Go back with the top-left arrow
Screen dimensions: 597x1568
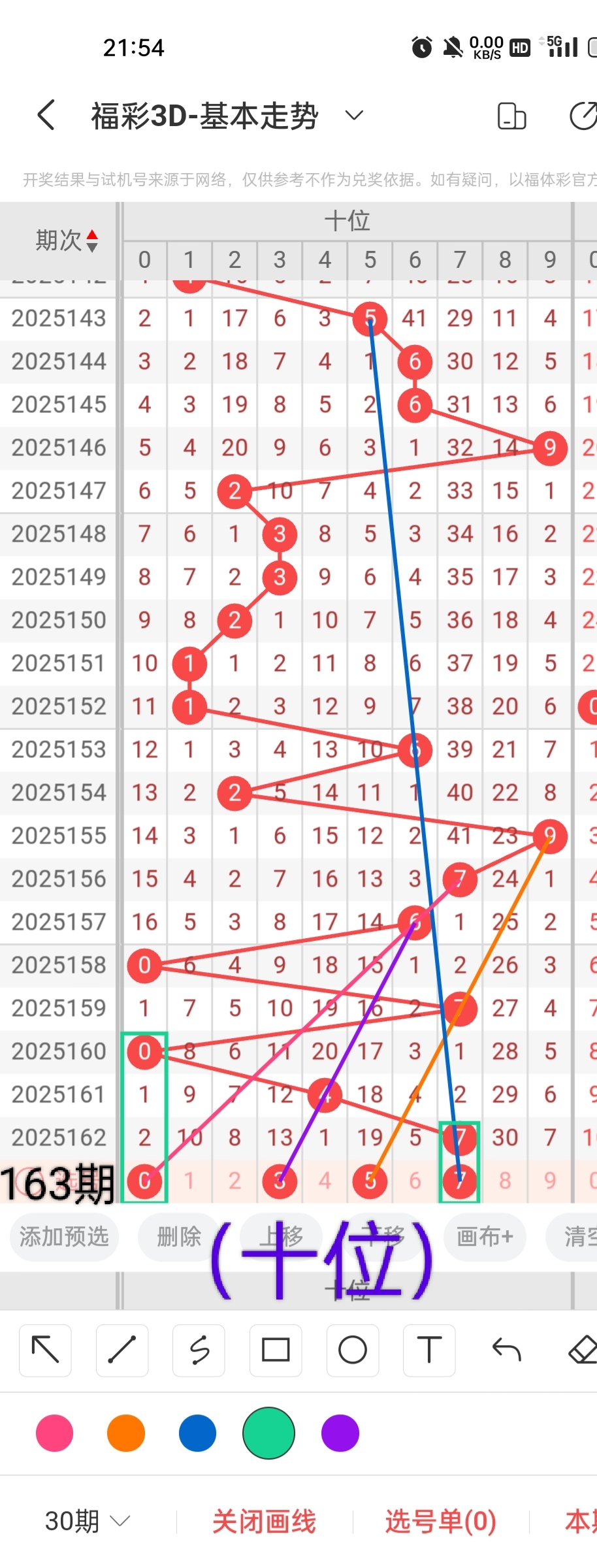[46, 116]
